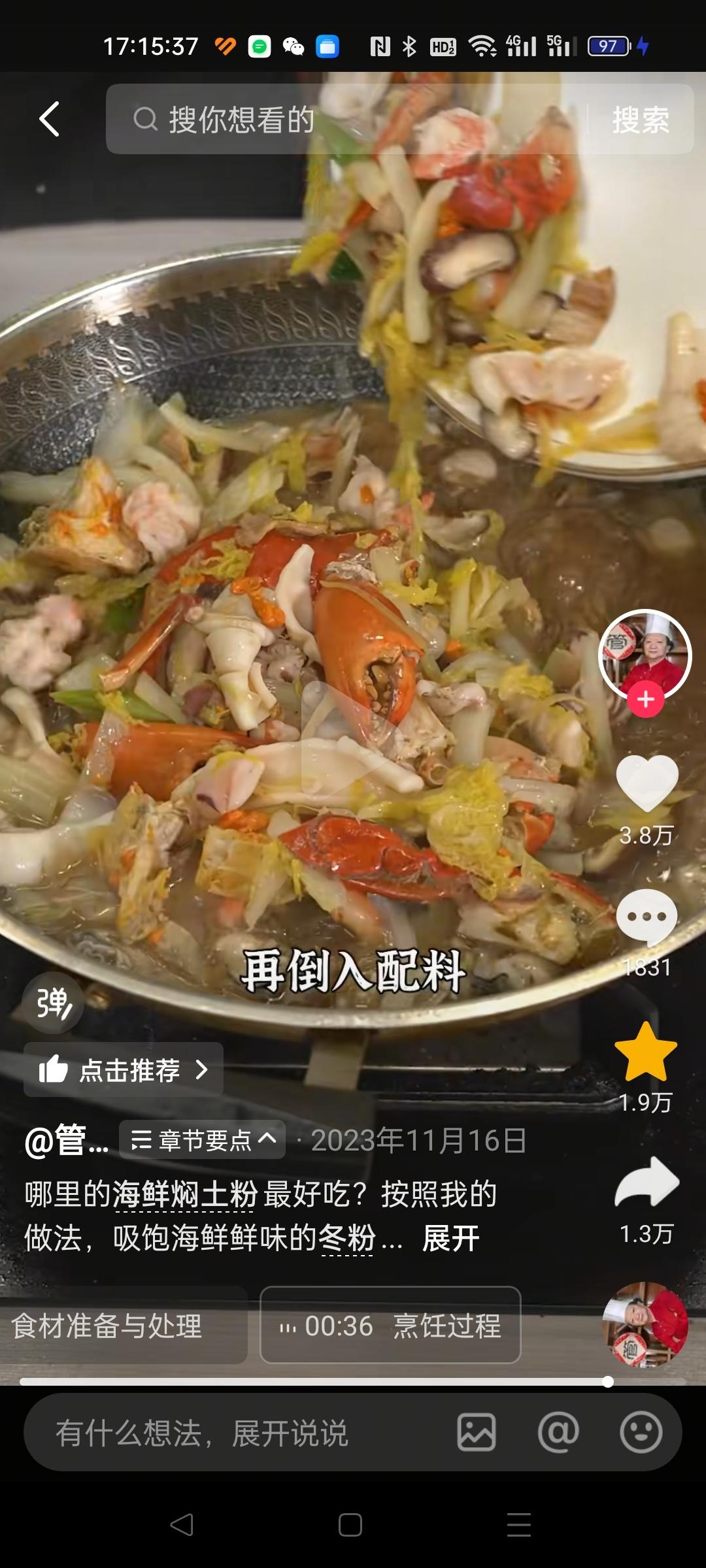706x1568 pixels.
Task: Toggle the 弹 danmaku button
Action: coord(53,1003)
